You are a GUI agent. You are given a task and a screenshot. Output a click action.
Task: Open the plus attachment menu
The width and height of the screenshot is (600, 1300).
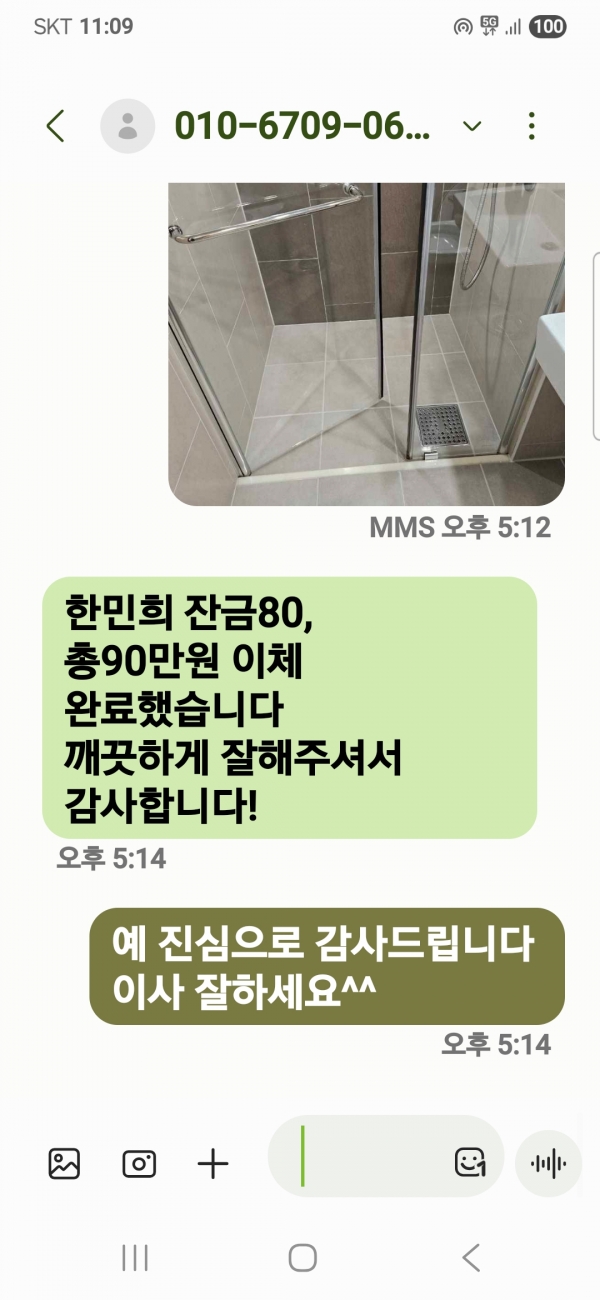(x=213, y=1163)
